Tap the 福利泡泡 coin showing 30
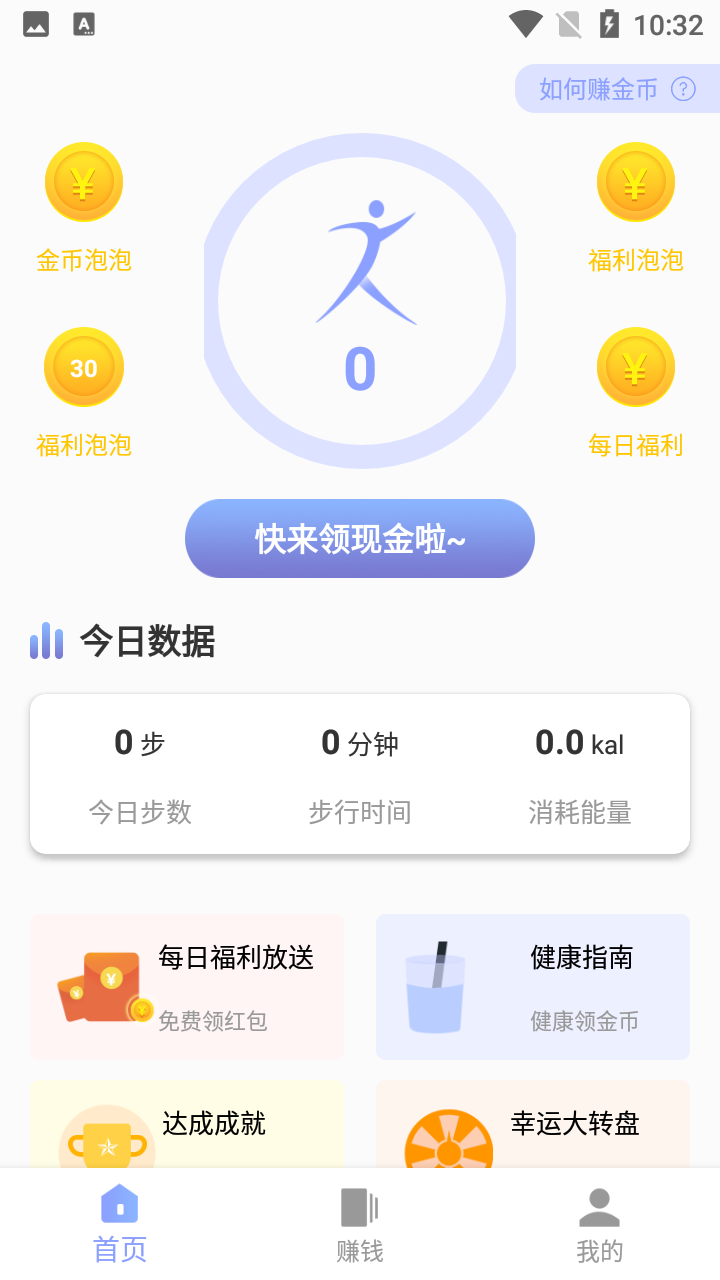The image size is (720, 1280). pyautogui.click(x=84, y=367)
